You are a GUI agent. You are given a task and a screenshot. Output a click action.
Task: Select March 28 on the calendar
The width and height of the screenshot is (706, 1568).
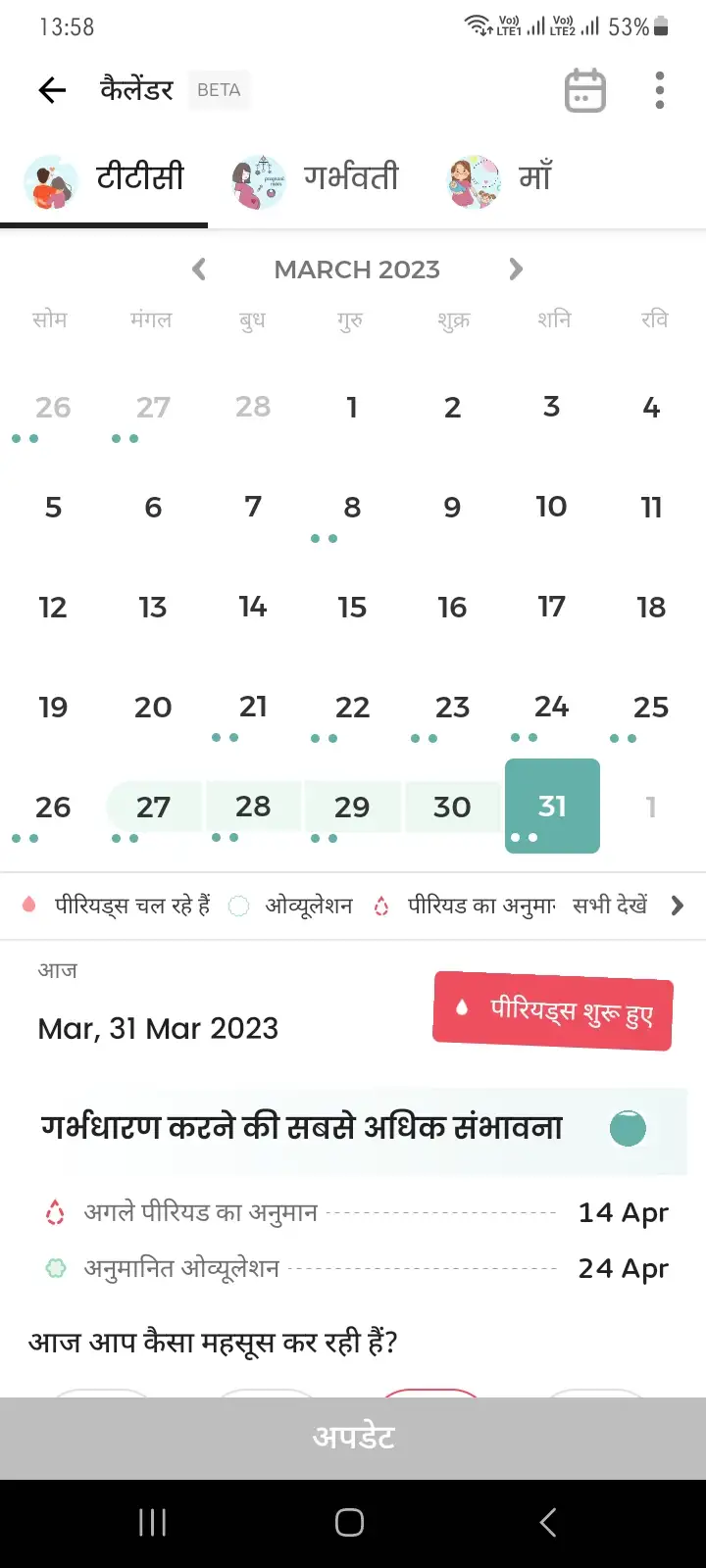[x=253, y=807]
